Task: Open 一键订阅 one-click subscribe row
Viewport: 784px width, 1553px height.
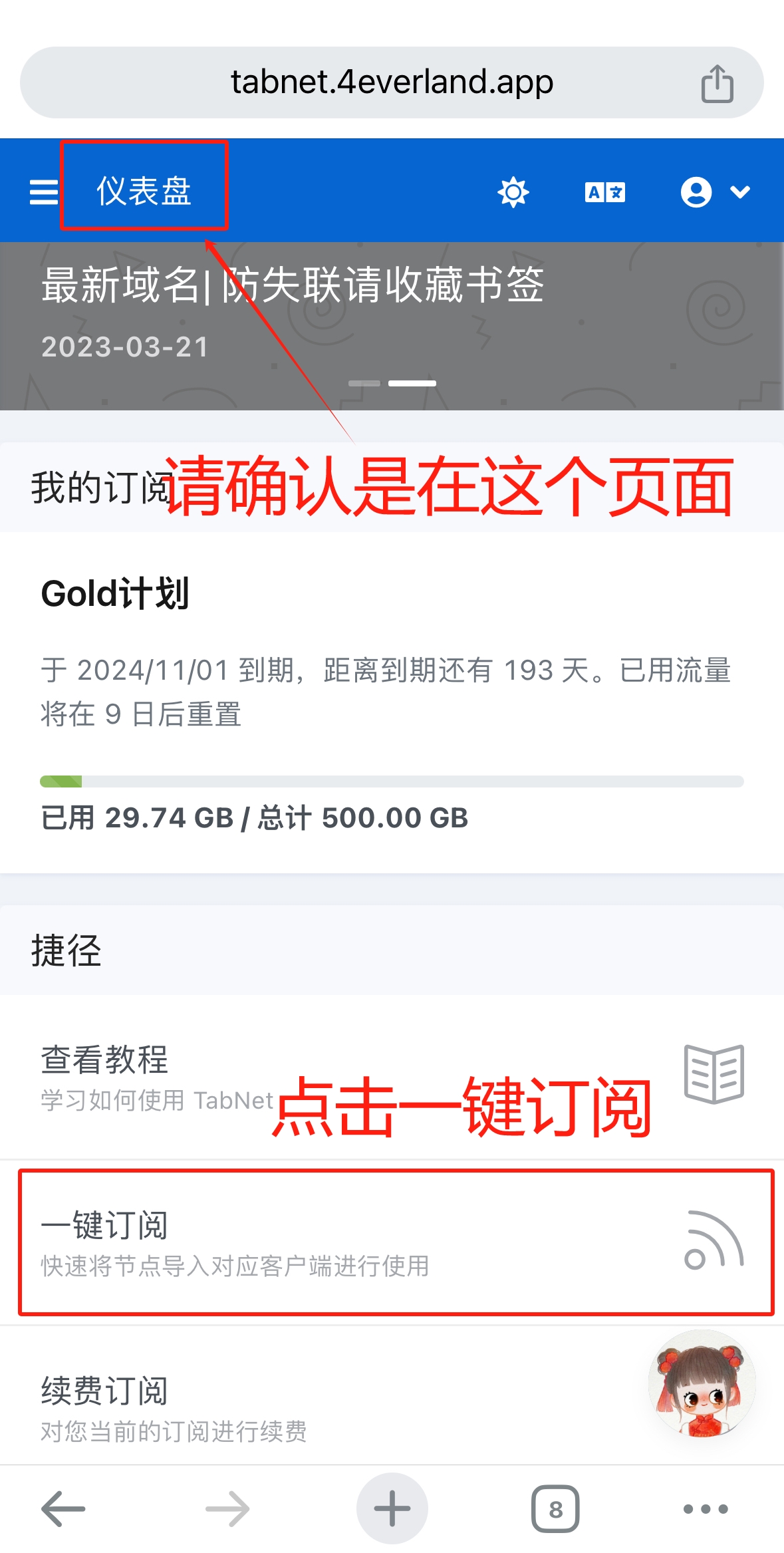Action: click(392, 1242)
